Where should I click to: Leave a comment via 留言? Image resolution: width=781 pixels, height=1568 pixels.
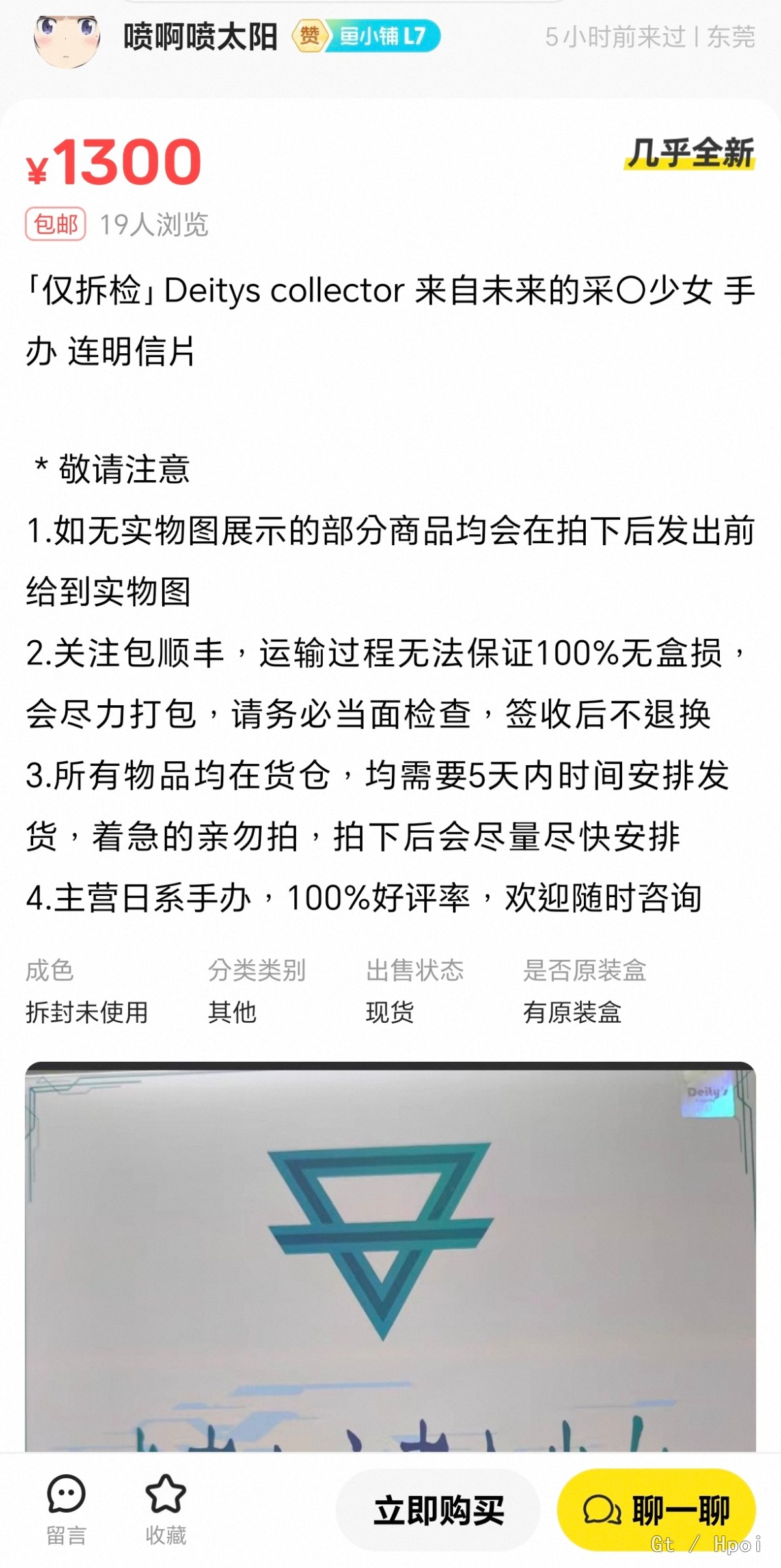[66, 1509]
